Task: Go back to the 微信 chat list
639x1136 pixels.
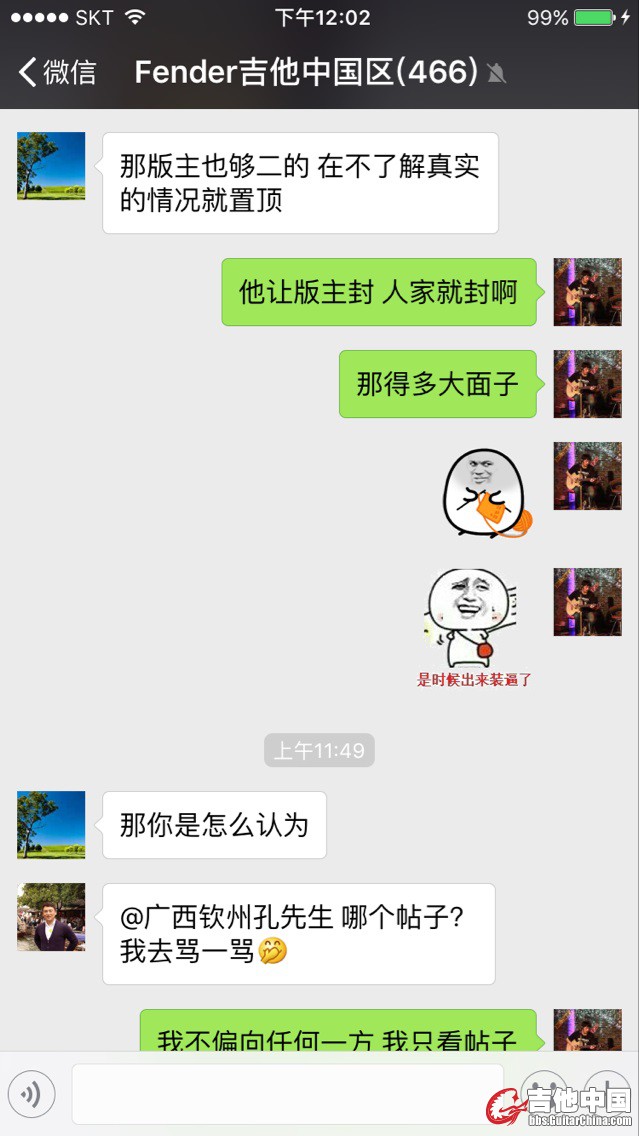Action: pos(57,72)
